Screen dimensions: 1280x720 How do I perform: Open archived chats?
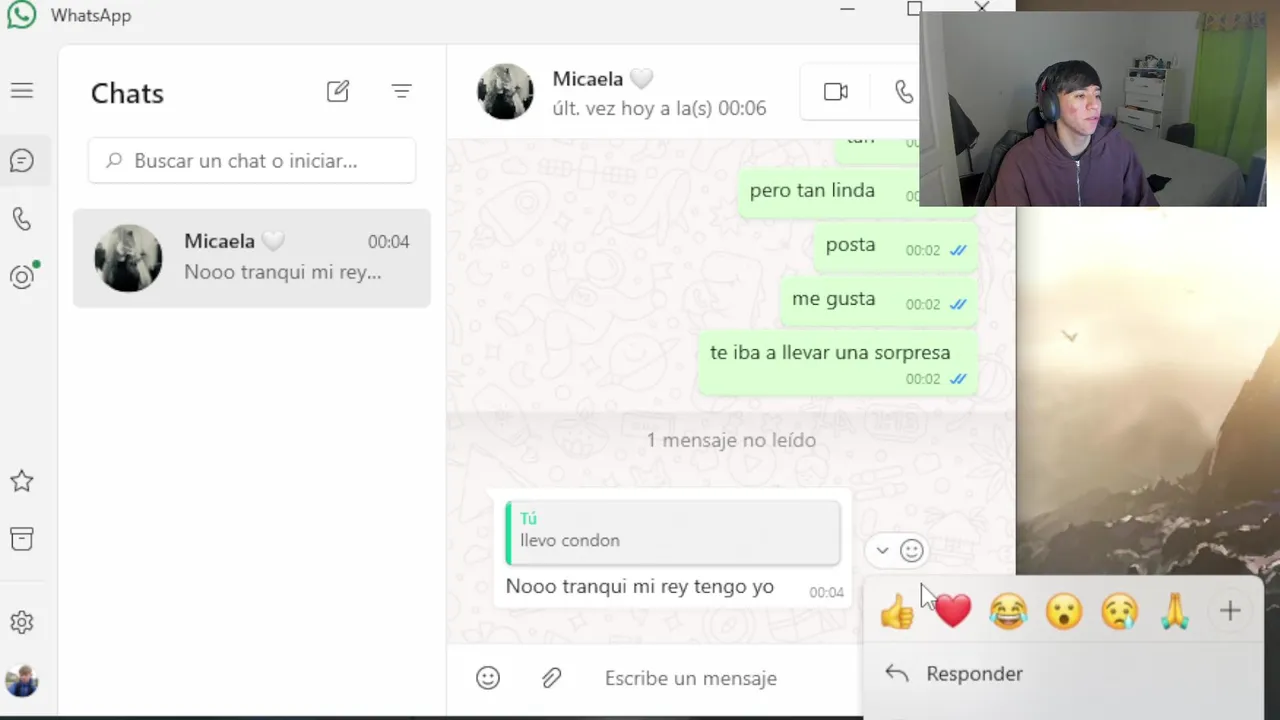(x=22, y=539)
